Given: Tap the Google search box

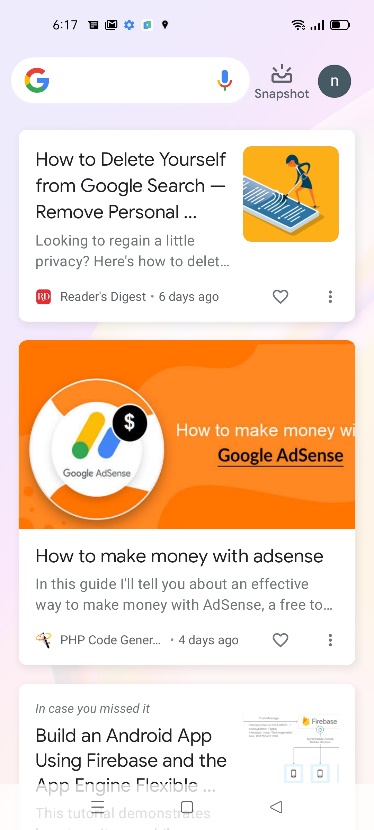Looking at the screenshot, I should click(x=130, y=80).
